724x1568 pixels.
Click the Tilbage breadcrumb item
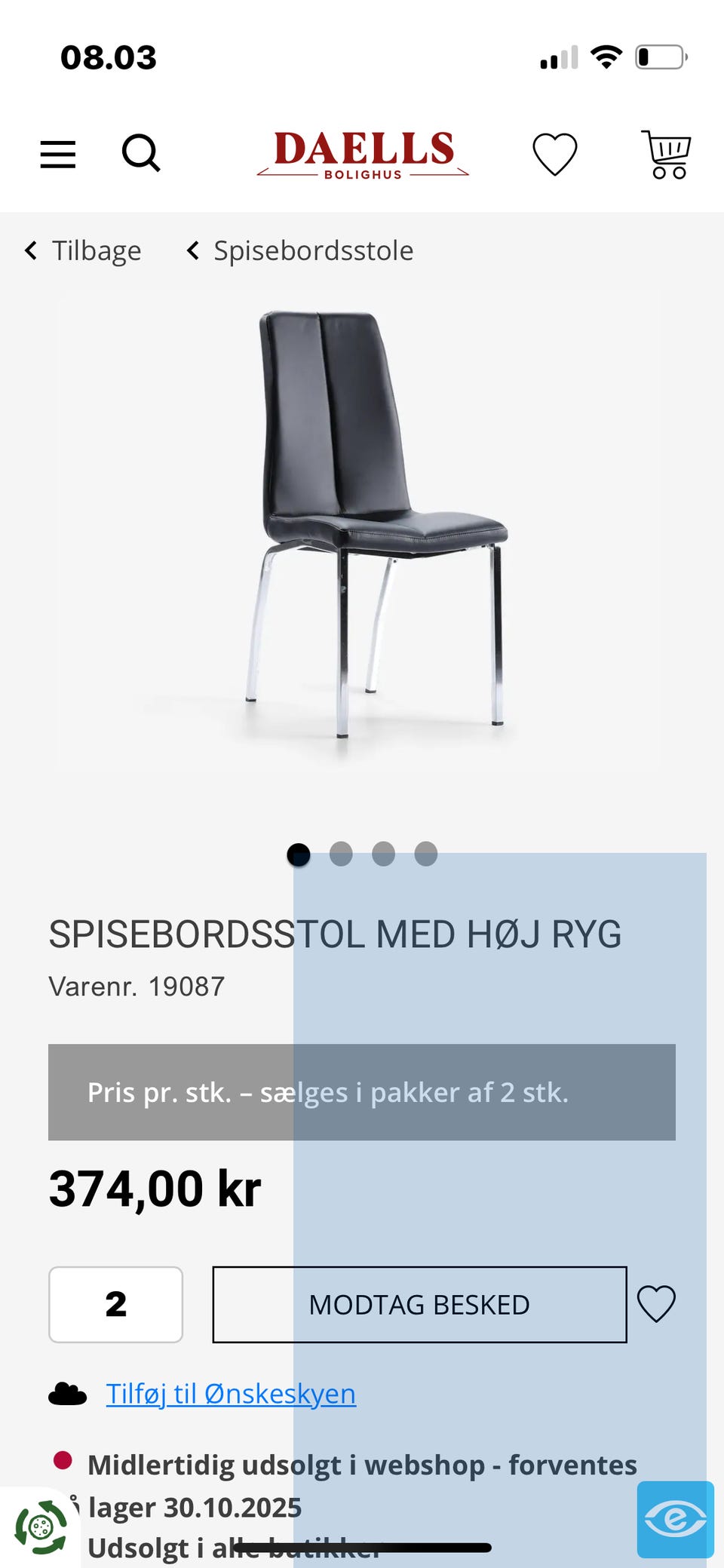click(x=95, y=250)
